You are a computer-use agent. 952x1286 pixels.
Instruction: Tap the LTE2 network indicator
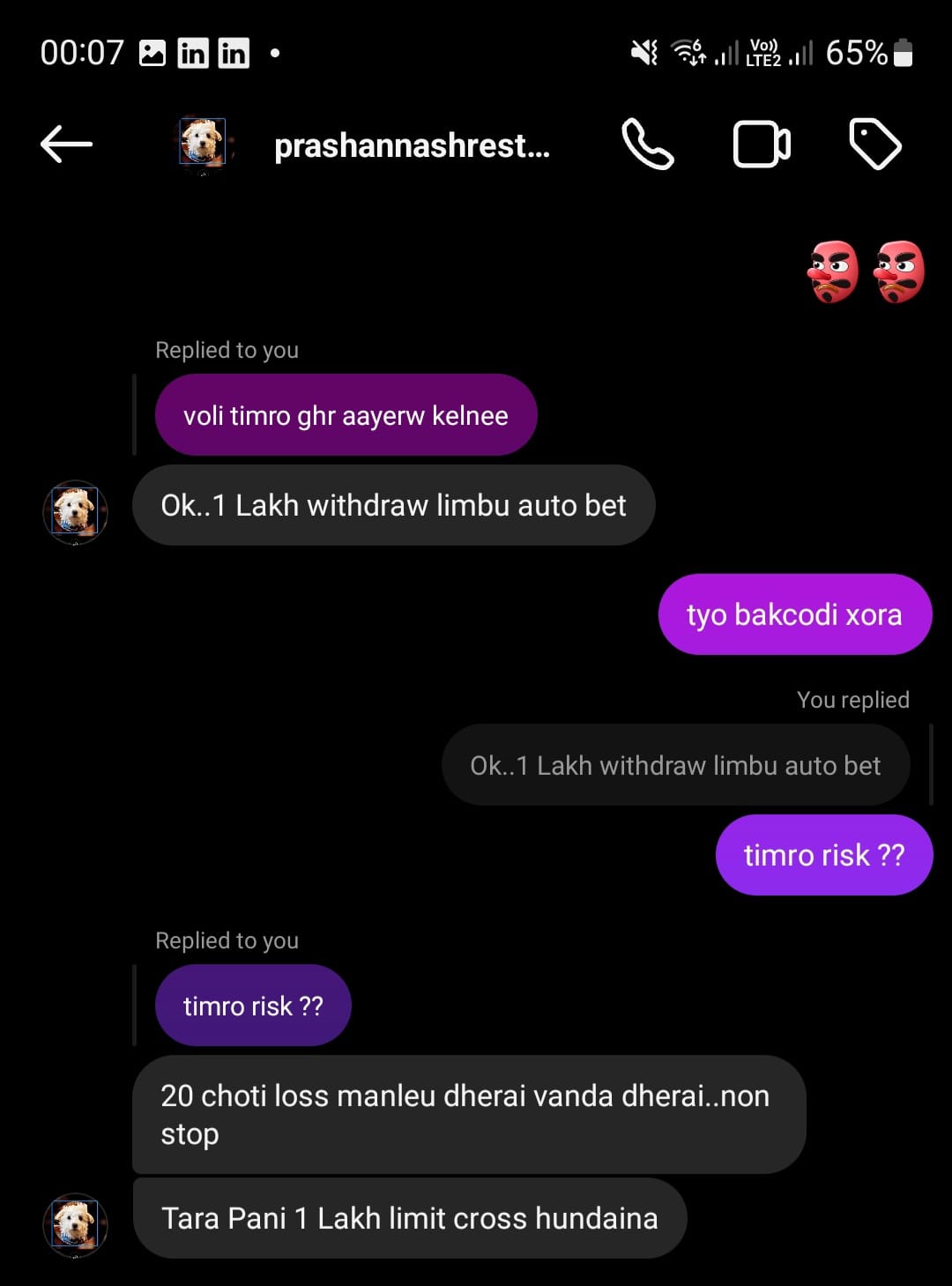(x=763, y=53)
